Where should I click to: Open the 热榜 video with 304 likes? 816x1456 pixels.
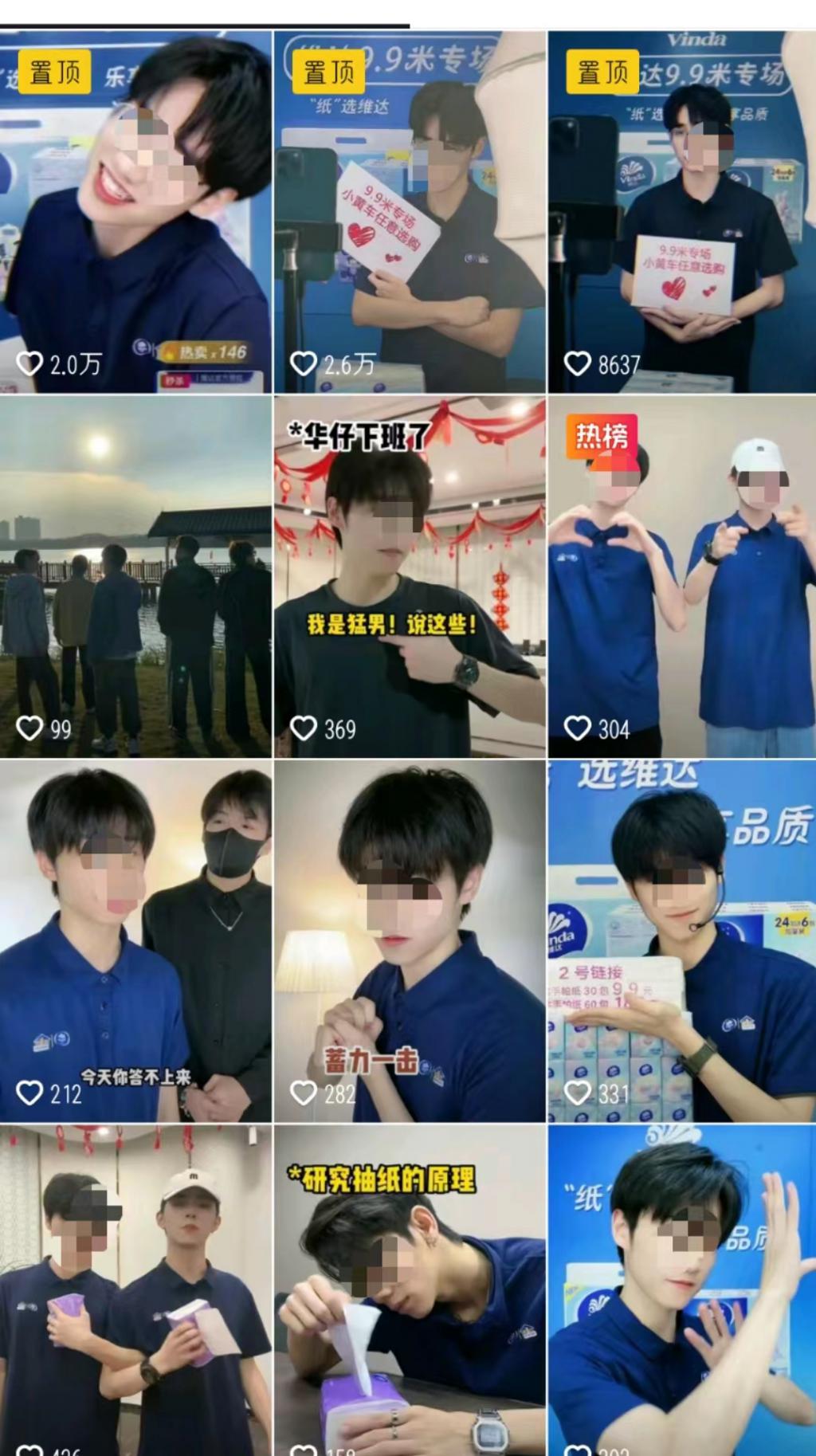click(682, 576)
